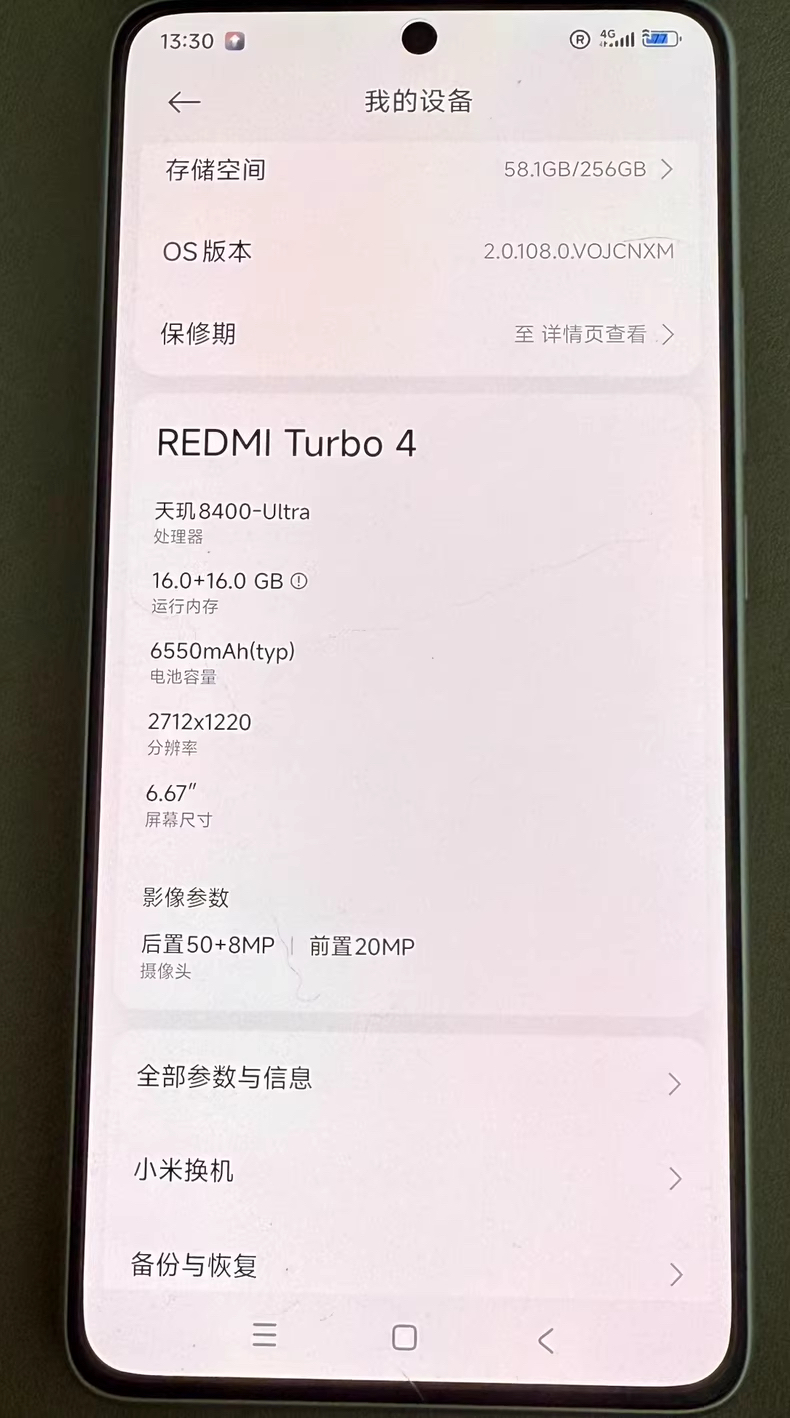This screenshot has height=1418, width=790.
Task: Tap the info icon beside 16.0+16.0 GB
Action: point(298,581)
